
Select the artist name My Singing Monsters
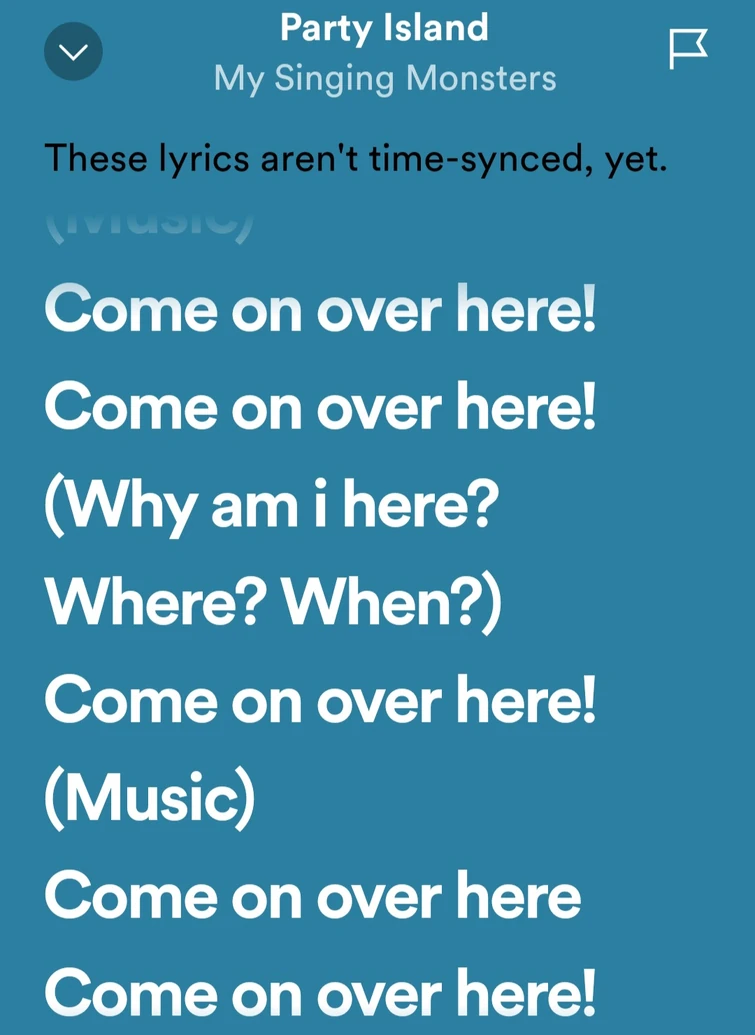click(x=383, y=78)
